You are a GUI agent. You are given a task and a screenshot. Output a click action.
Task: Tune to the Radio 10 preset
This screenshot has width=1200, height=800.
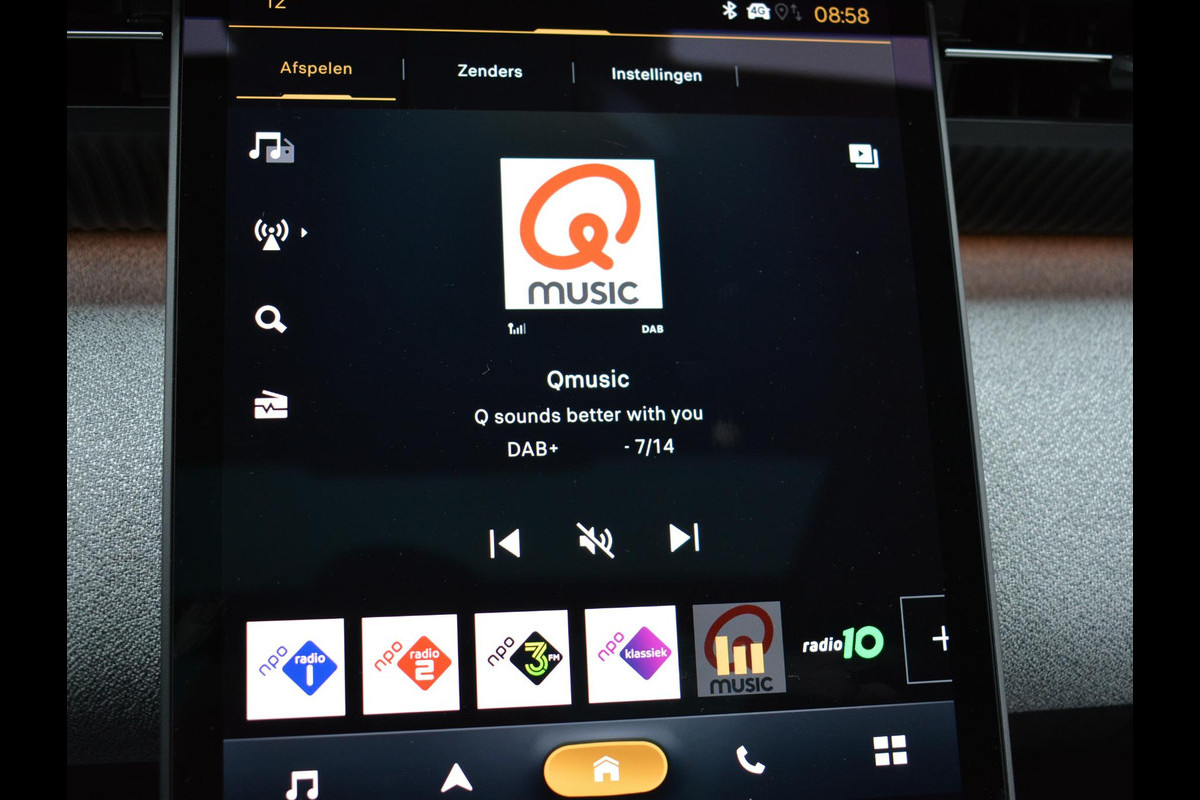pyautogui.click(x=842, y=643)
